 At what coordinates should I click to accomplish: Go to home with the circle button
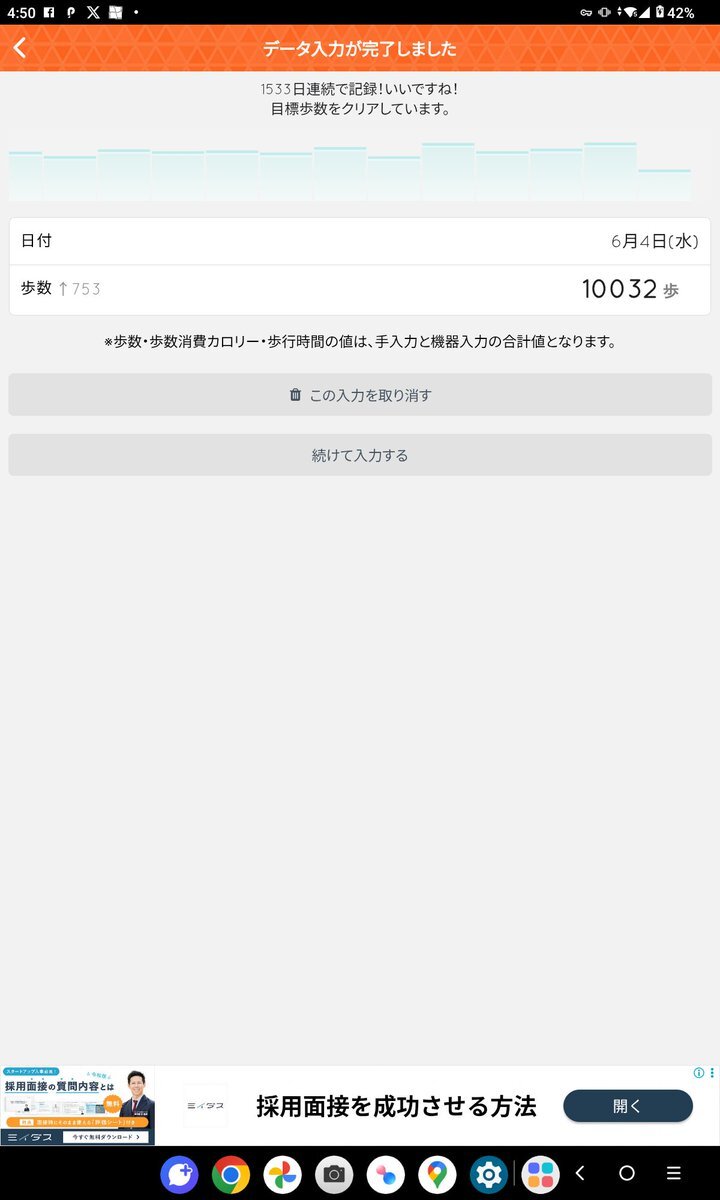point(627,1173)
